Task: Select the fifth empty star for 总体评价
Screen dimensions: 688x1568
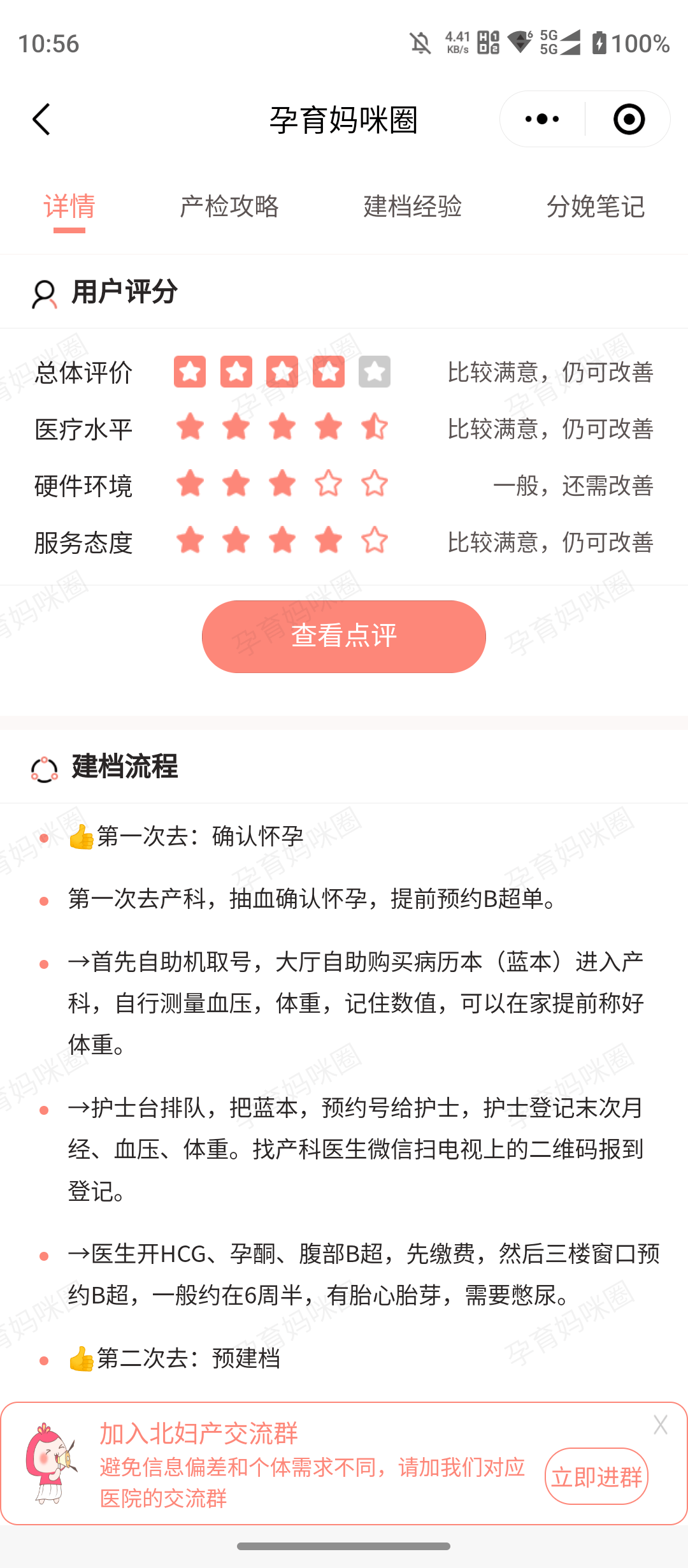Action: (x=376, y=372)
